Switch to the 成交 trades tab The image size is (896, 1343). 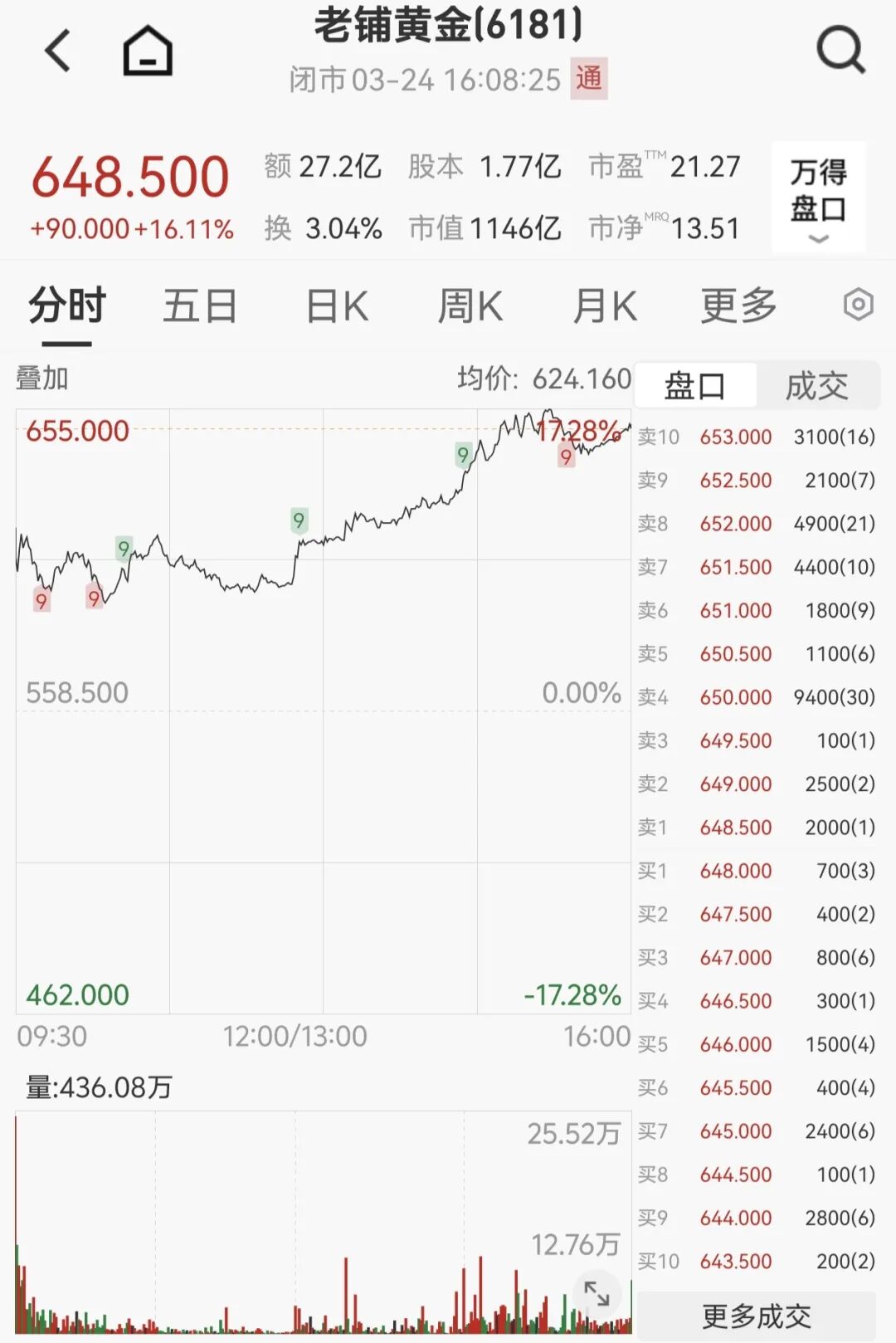(x=816, y=386)
